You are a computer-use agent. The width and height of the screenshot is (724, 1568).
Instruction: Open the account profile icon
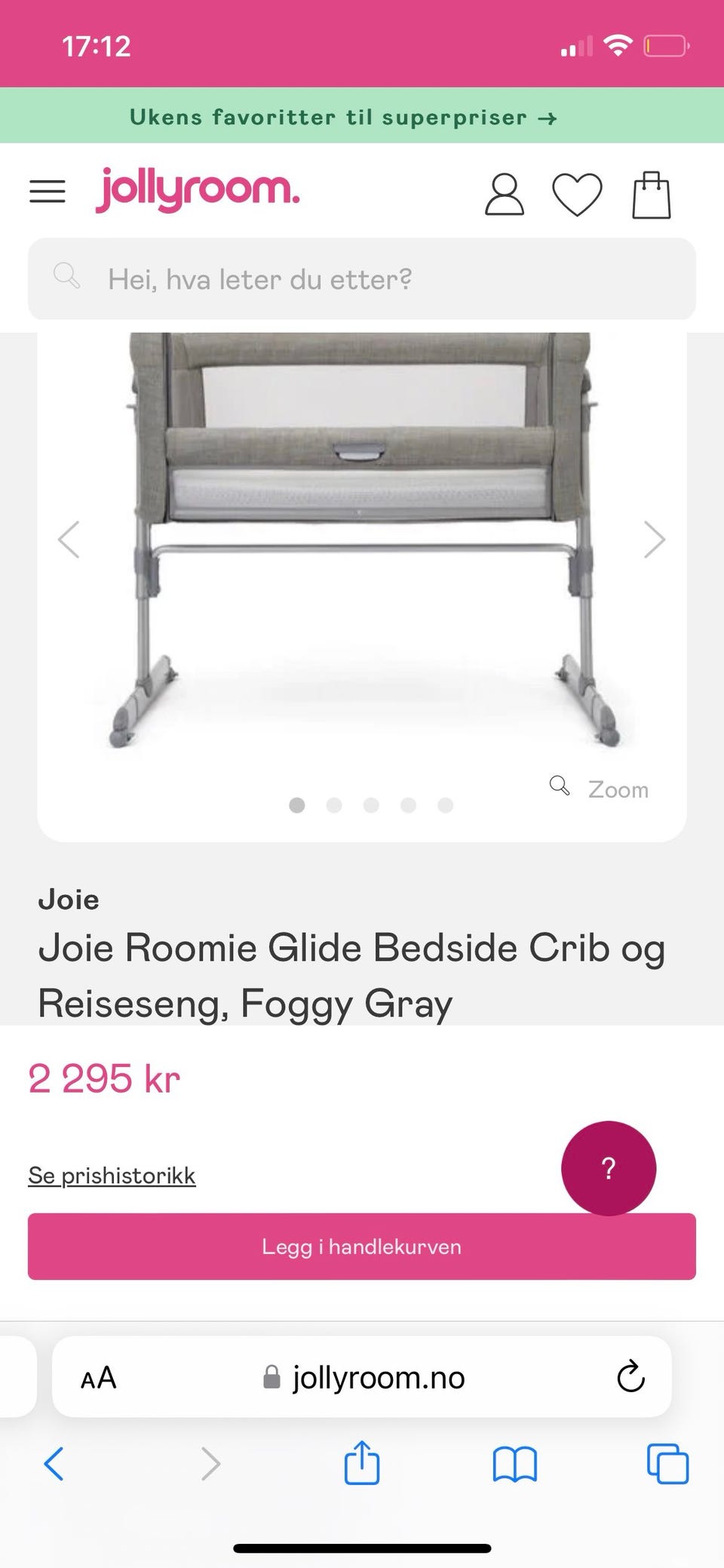(504, 193)
